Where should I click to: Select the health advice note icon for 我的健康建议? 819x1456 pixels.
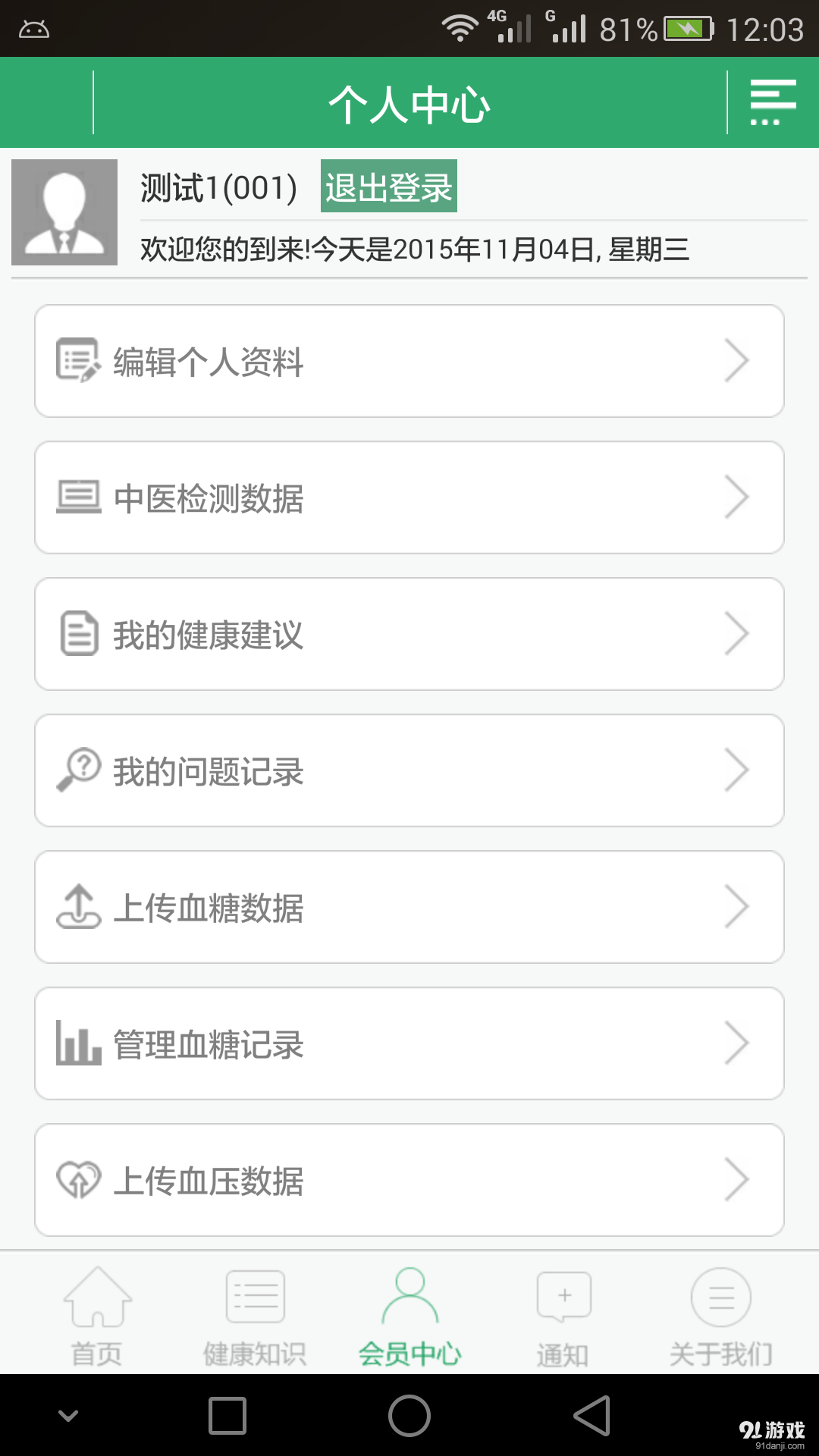76,633
